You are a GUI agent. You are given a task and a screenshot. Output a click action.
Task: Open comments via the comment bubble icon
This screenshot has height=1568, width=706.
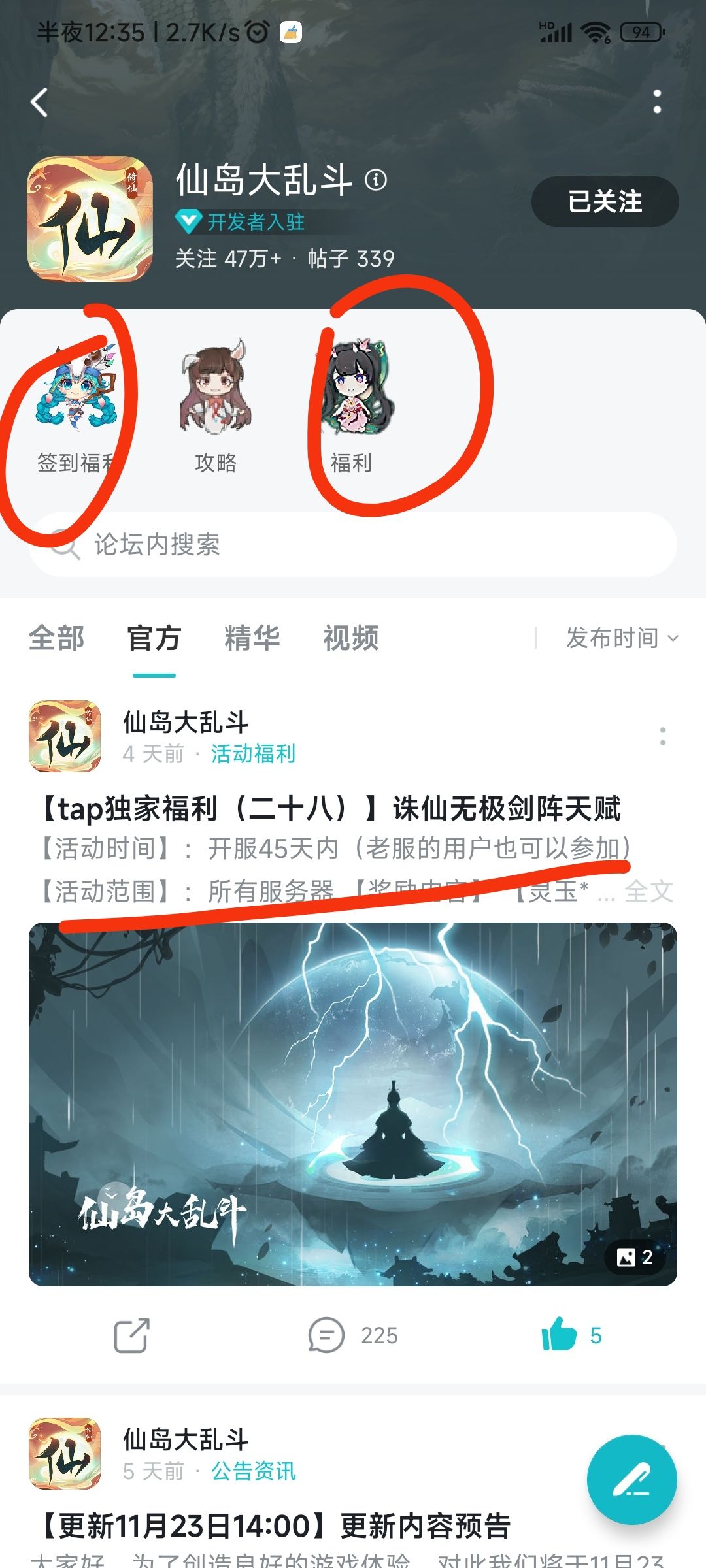coord(327,1336)
